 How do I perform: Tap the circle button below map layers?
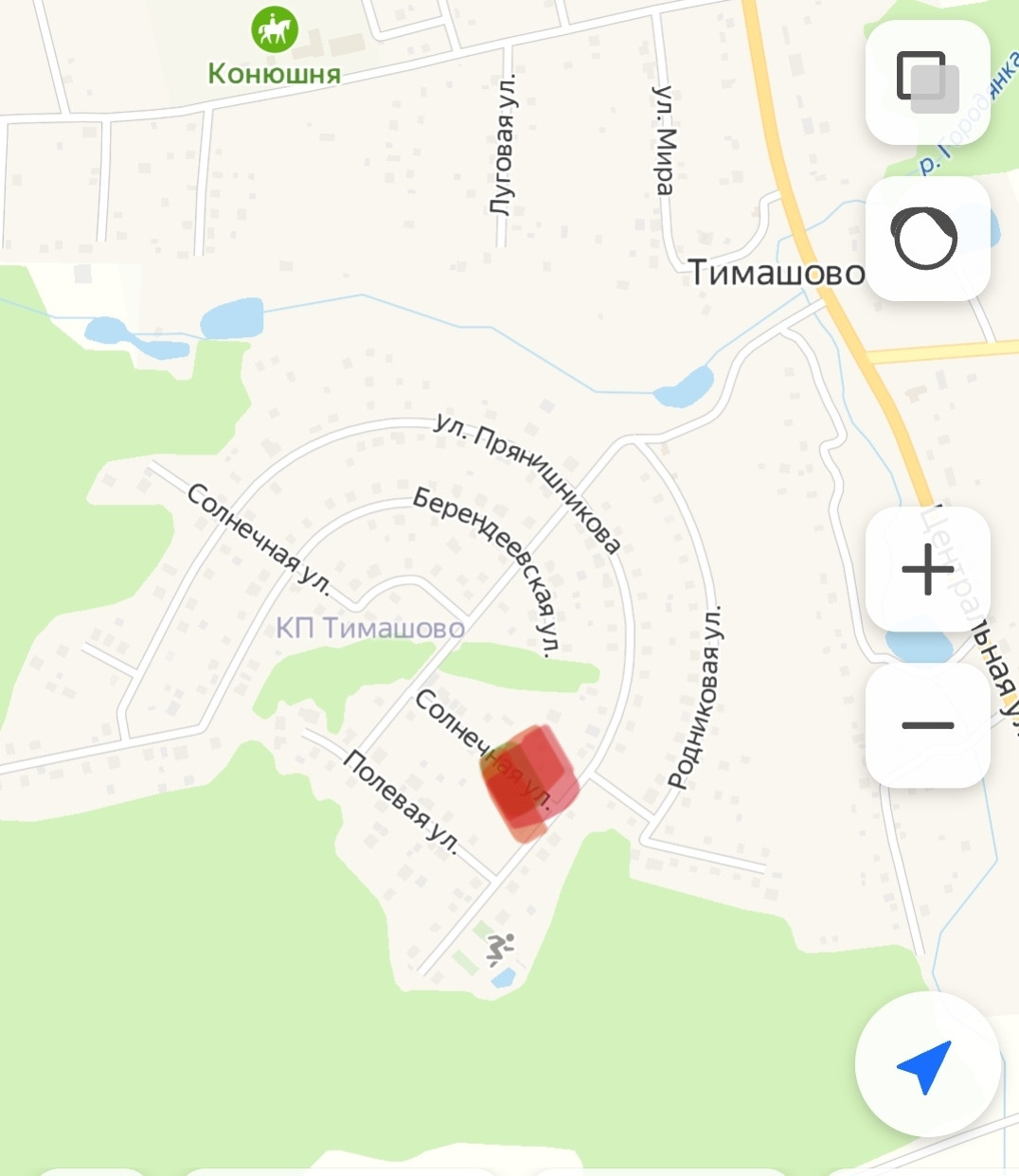pyautogui.click(x=927, y=239)
